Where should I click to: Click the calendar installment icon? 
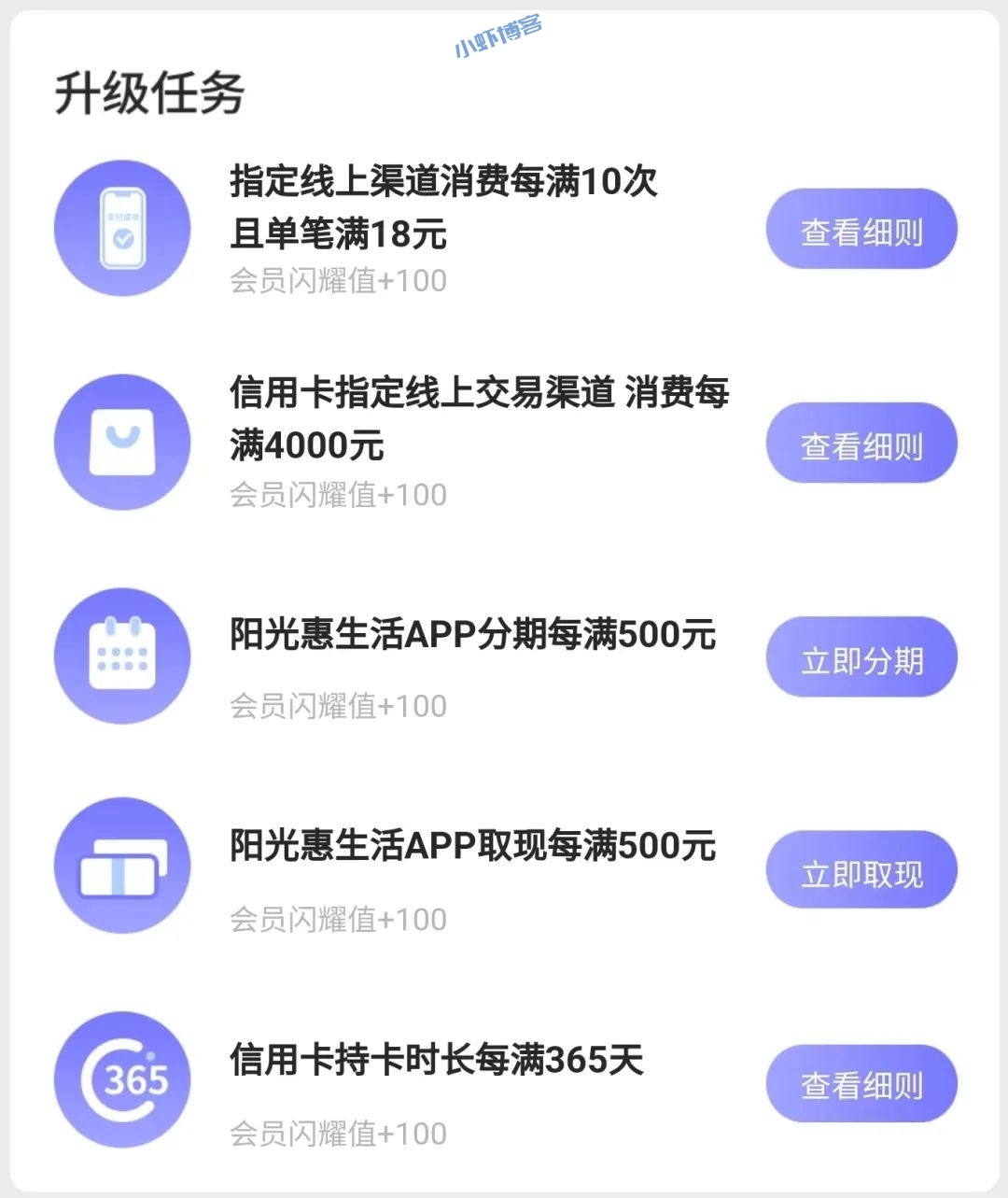(122, 655)
